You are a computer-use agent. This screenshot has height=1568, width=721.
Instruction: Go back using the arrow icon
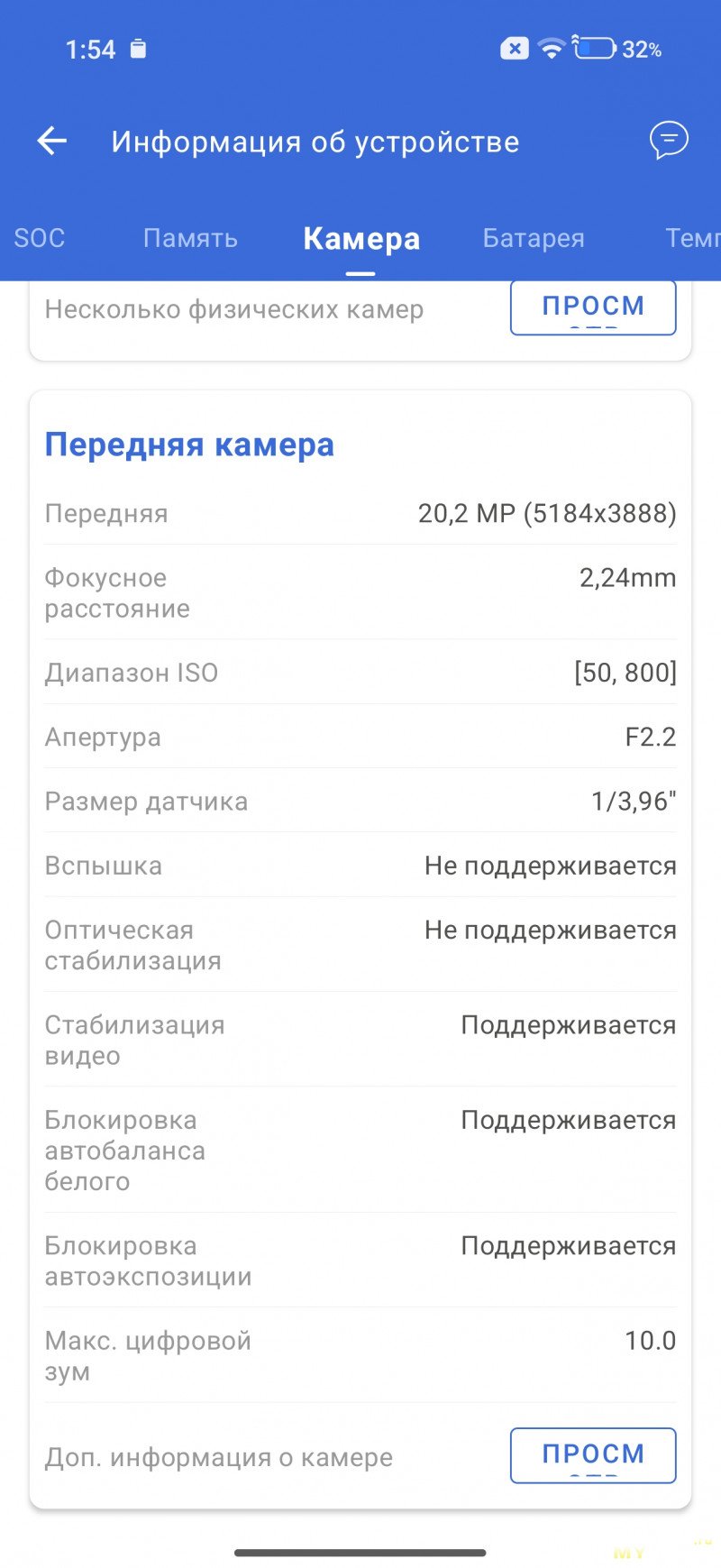(x=52, y=142)
